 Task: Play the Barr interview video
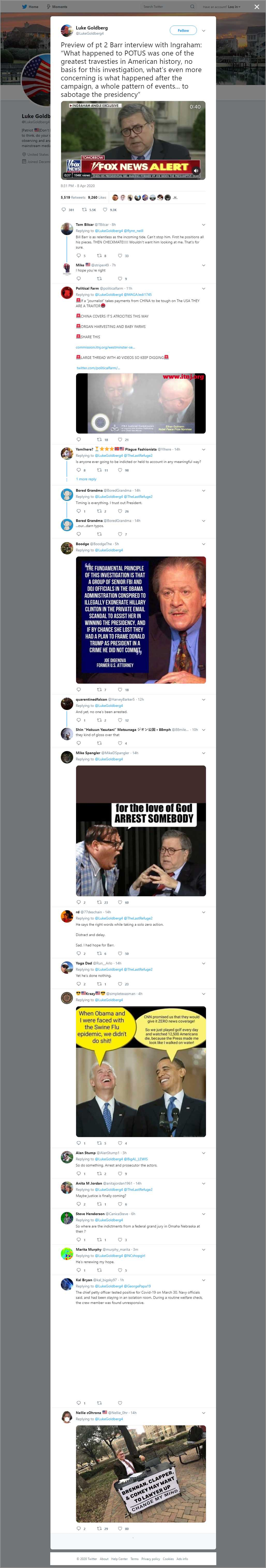point(132,140)
